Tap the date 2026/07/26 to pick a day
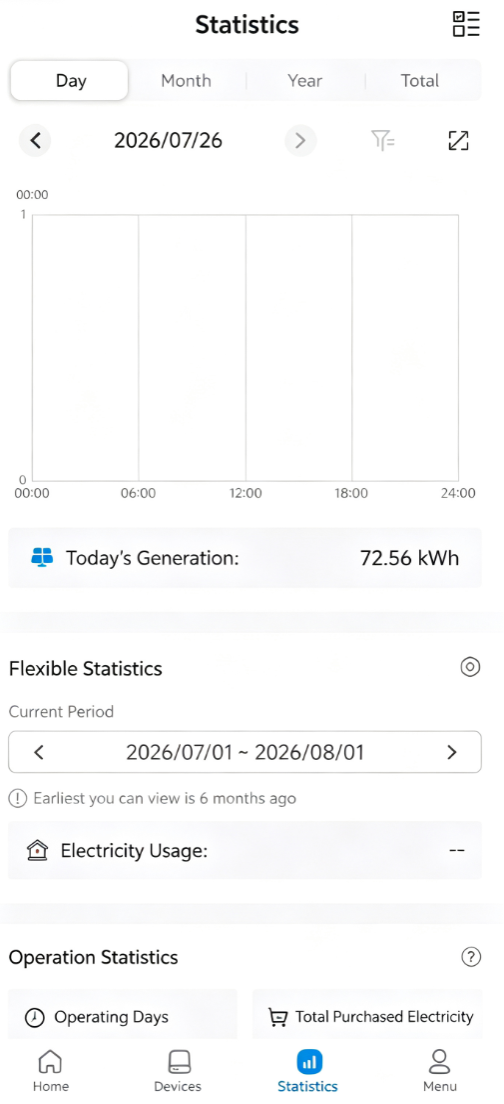The width and height of the screenshot is (504, 1104). tap(168, 141)
